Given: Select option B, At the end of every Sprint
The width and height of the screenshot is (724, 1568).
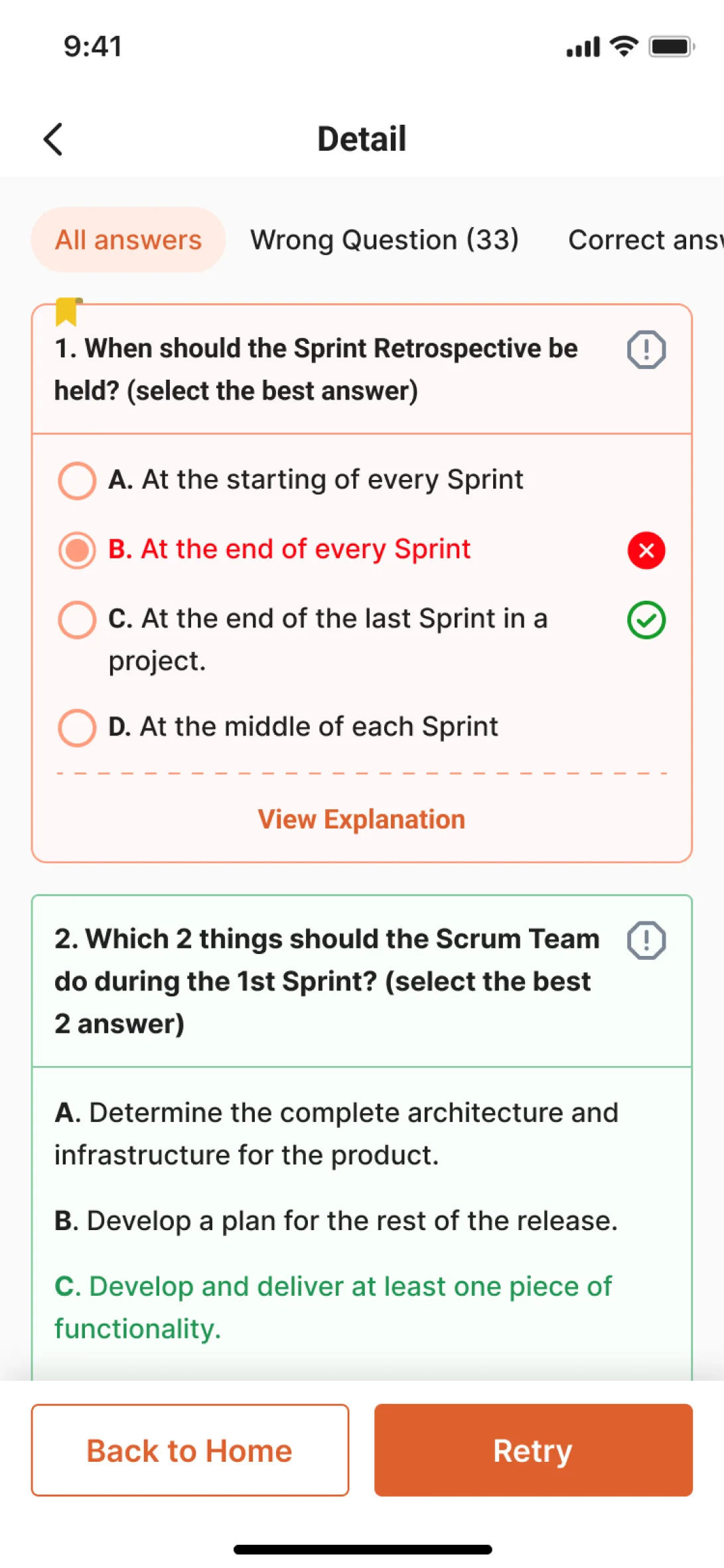Looking at the screenshot, I should click(77, 550).
